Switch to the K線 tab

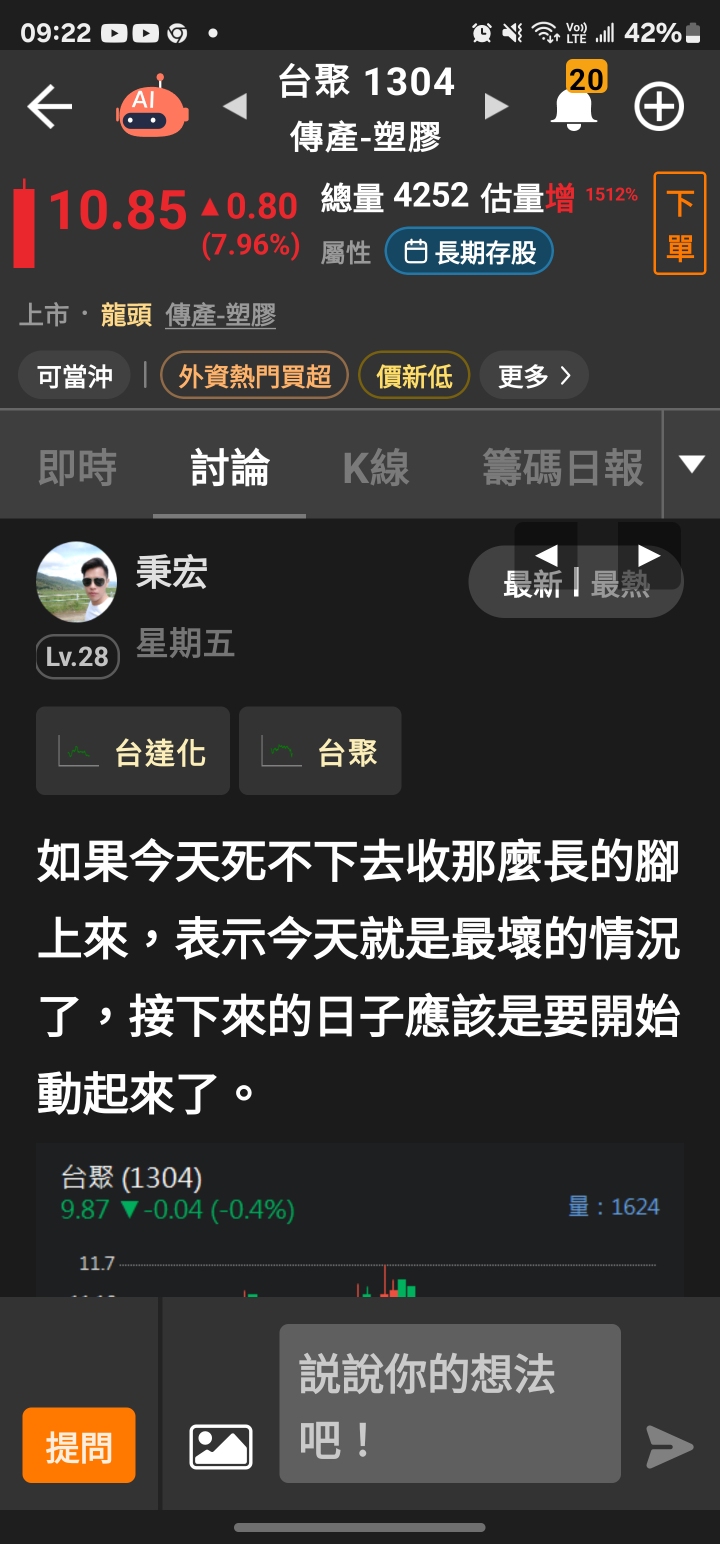[376, 468]
